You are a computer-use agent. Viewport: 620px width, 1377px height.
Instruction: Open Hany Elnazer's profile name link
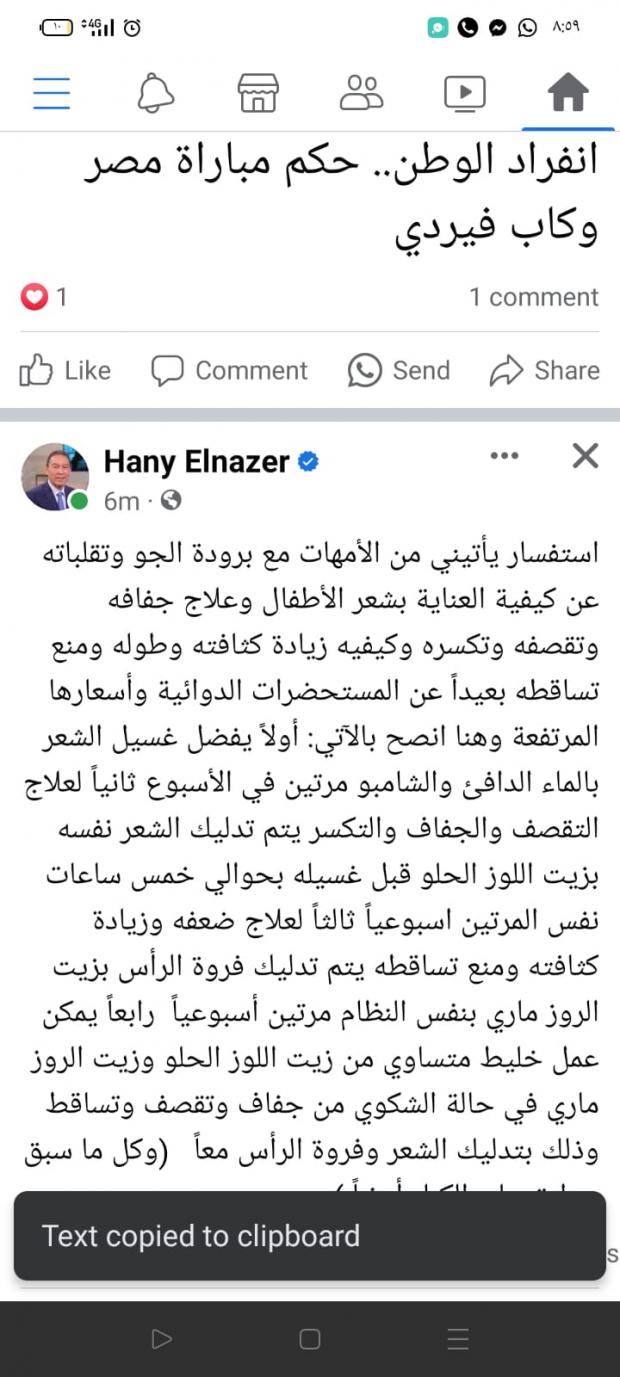(196, 461)
